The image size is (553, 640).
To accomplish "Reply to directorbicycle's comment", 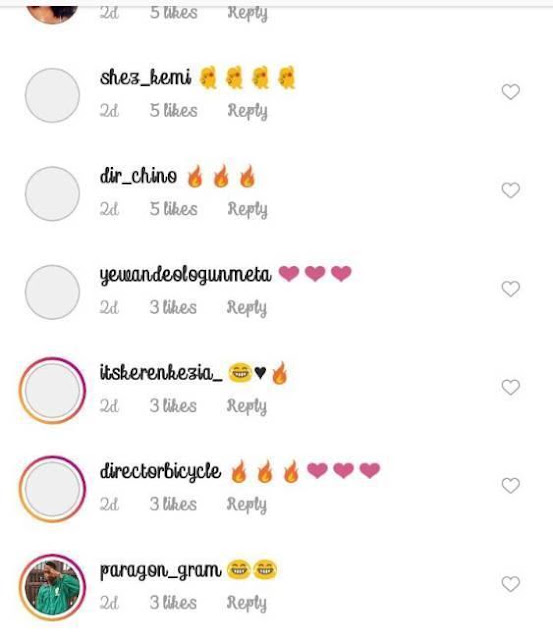I will (247, 505).
